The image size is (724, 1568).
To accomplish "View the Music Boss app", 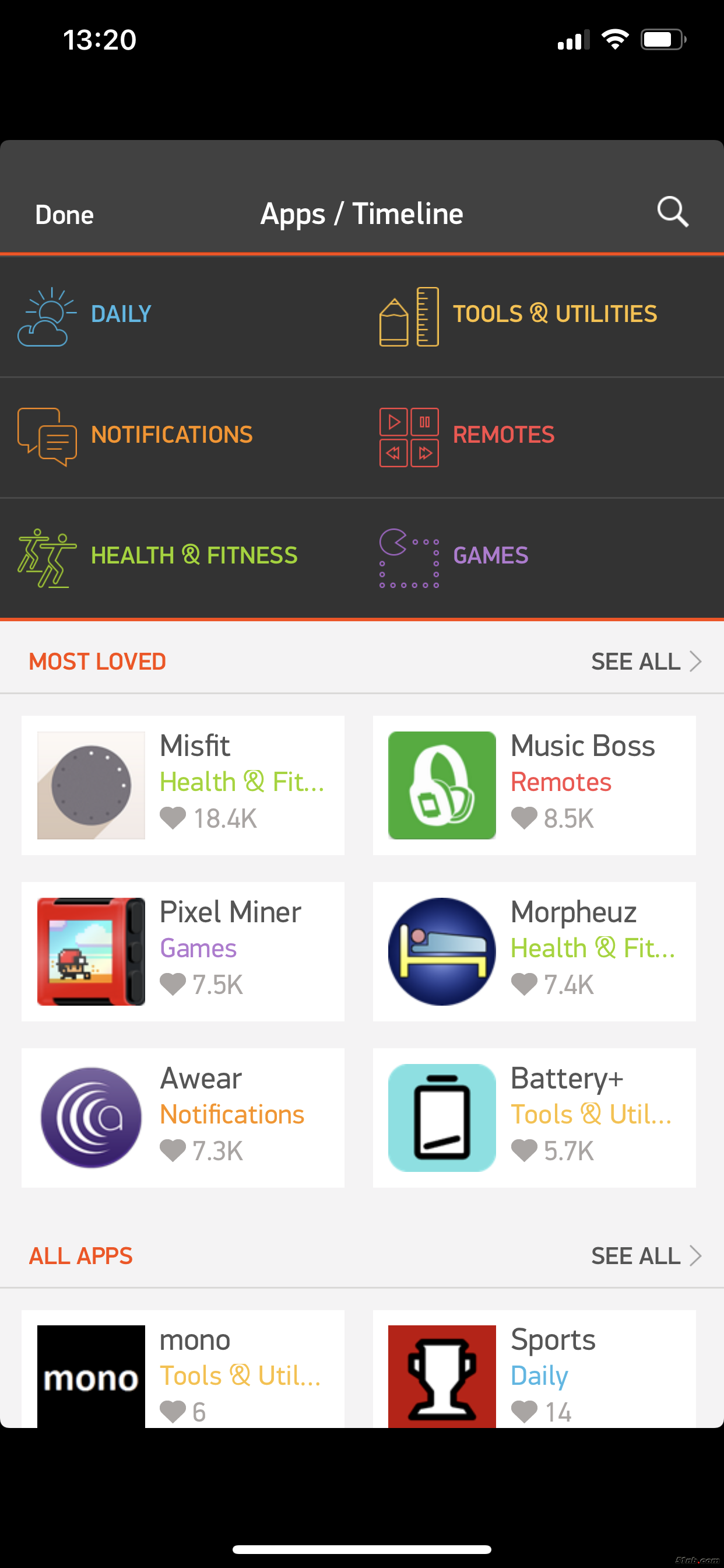I will (534, 785).
